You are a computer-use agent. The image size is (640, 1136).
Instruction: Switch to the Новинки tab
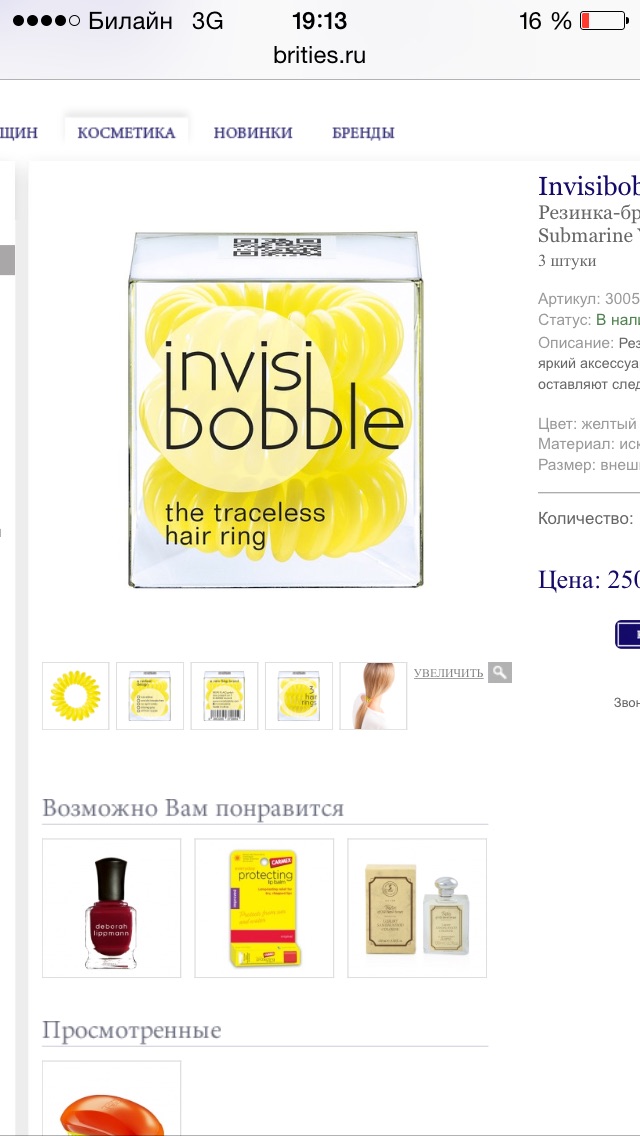[x=253, y=133]
